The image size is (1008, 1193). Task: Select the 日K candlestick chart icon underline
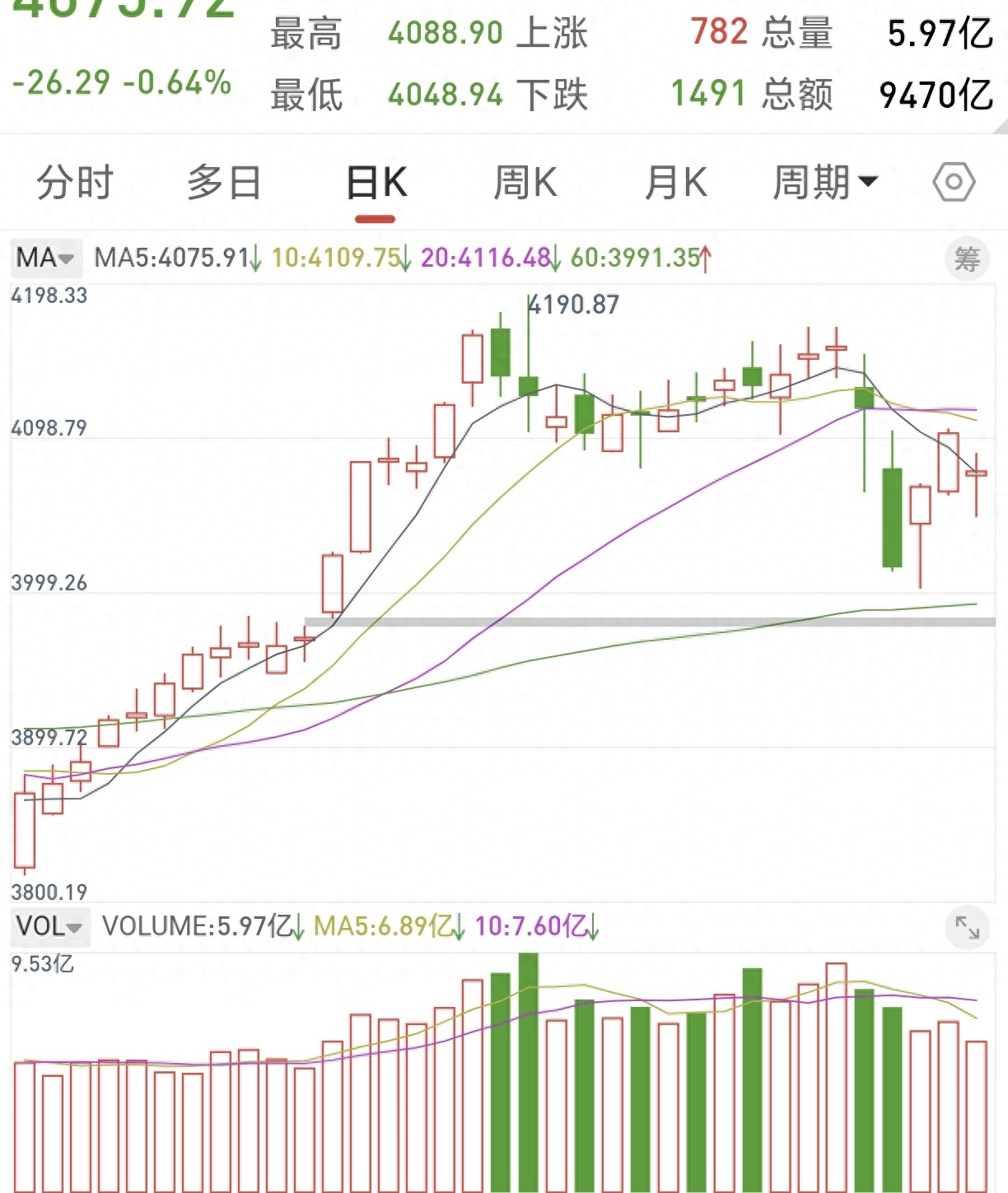click(x=375, y=218)
